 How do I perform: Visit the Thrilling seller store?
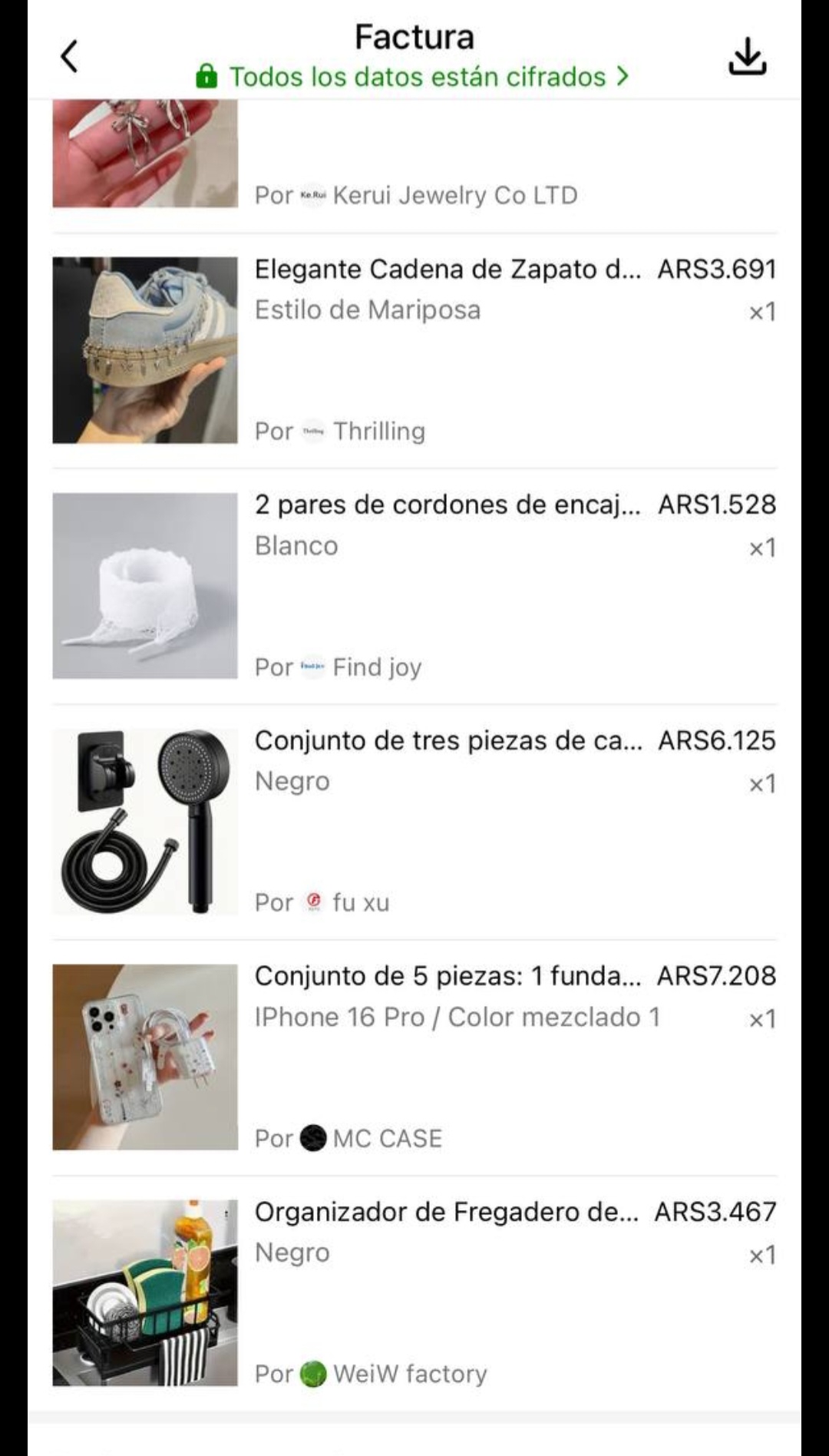point(378,432)
